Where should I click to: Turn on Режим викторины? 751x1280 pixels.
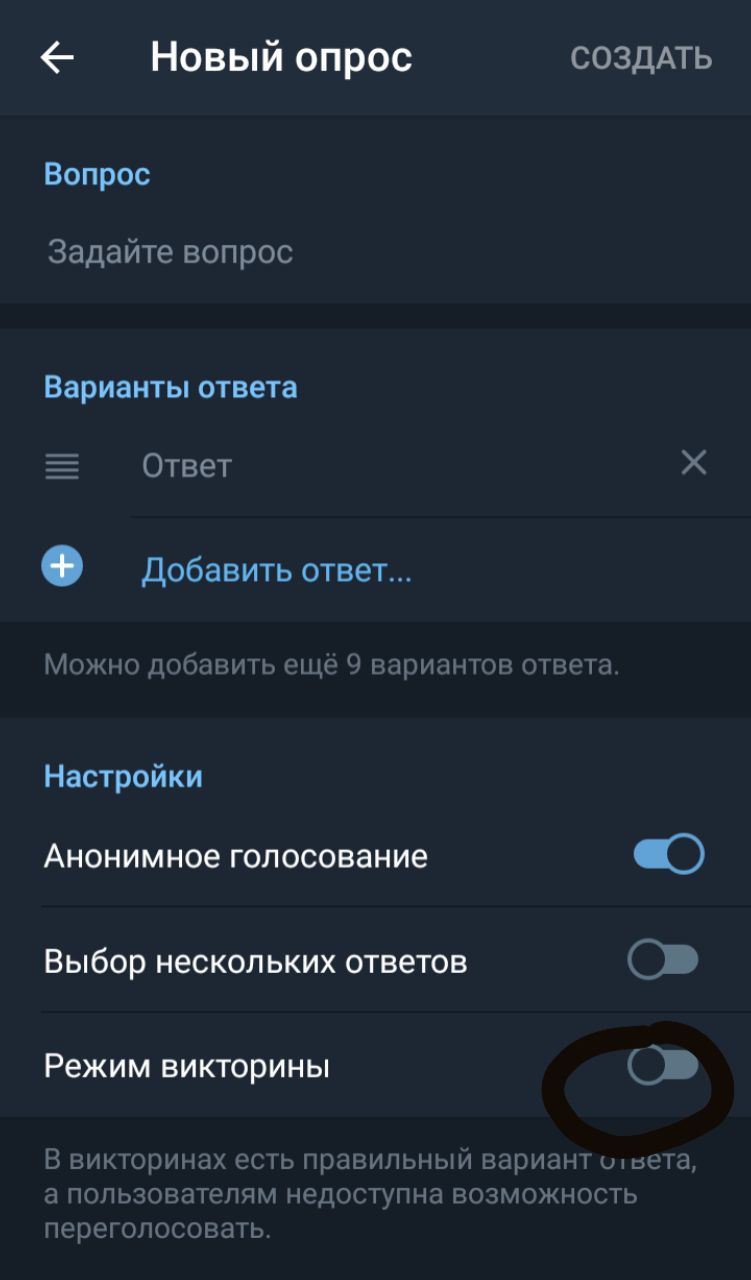(663, 1065)
